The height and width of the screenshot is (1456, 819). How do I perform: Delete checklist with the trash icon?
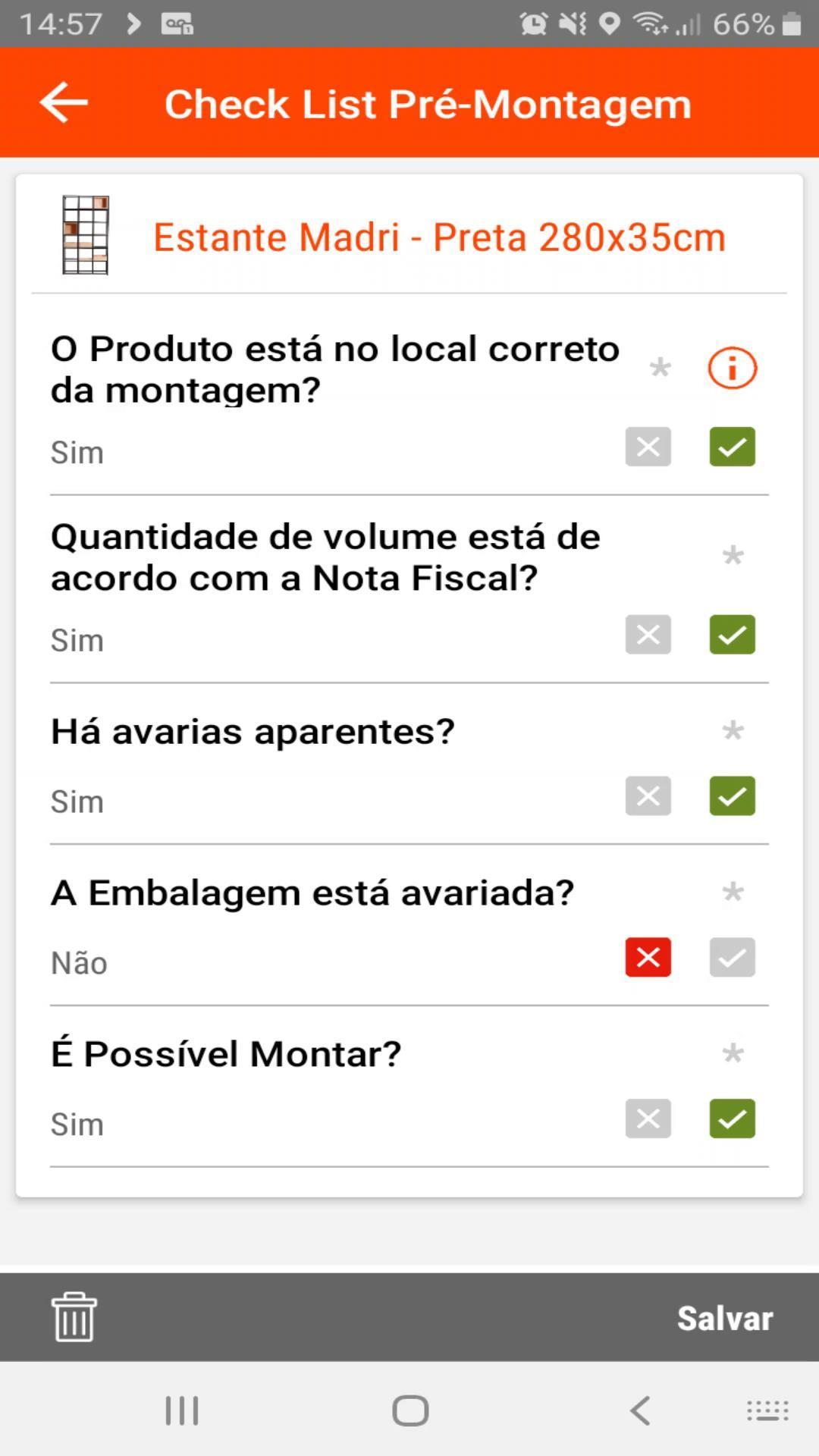(x=74, y=1317)
